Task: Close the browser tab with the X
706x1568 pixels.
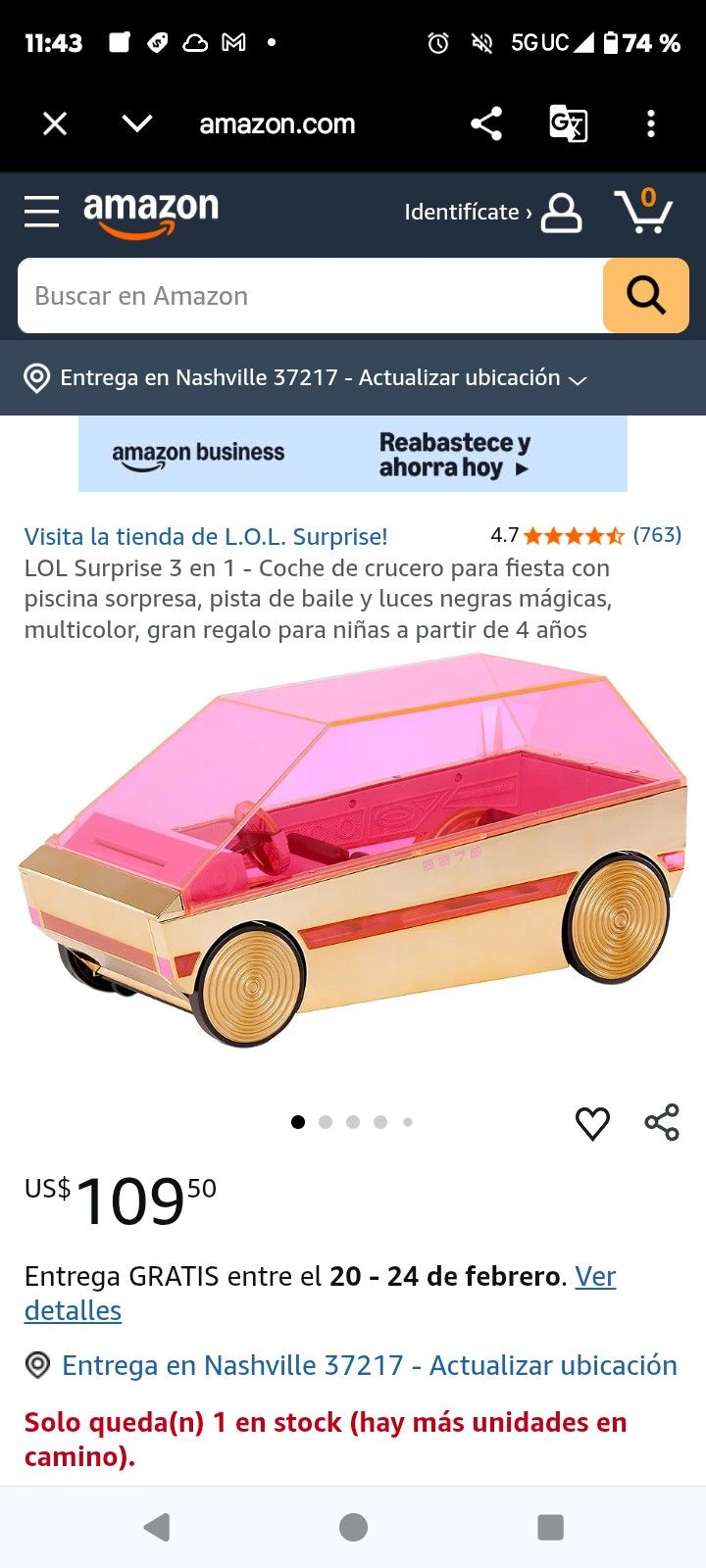Action: (x=55, y=124)
